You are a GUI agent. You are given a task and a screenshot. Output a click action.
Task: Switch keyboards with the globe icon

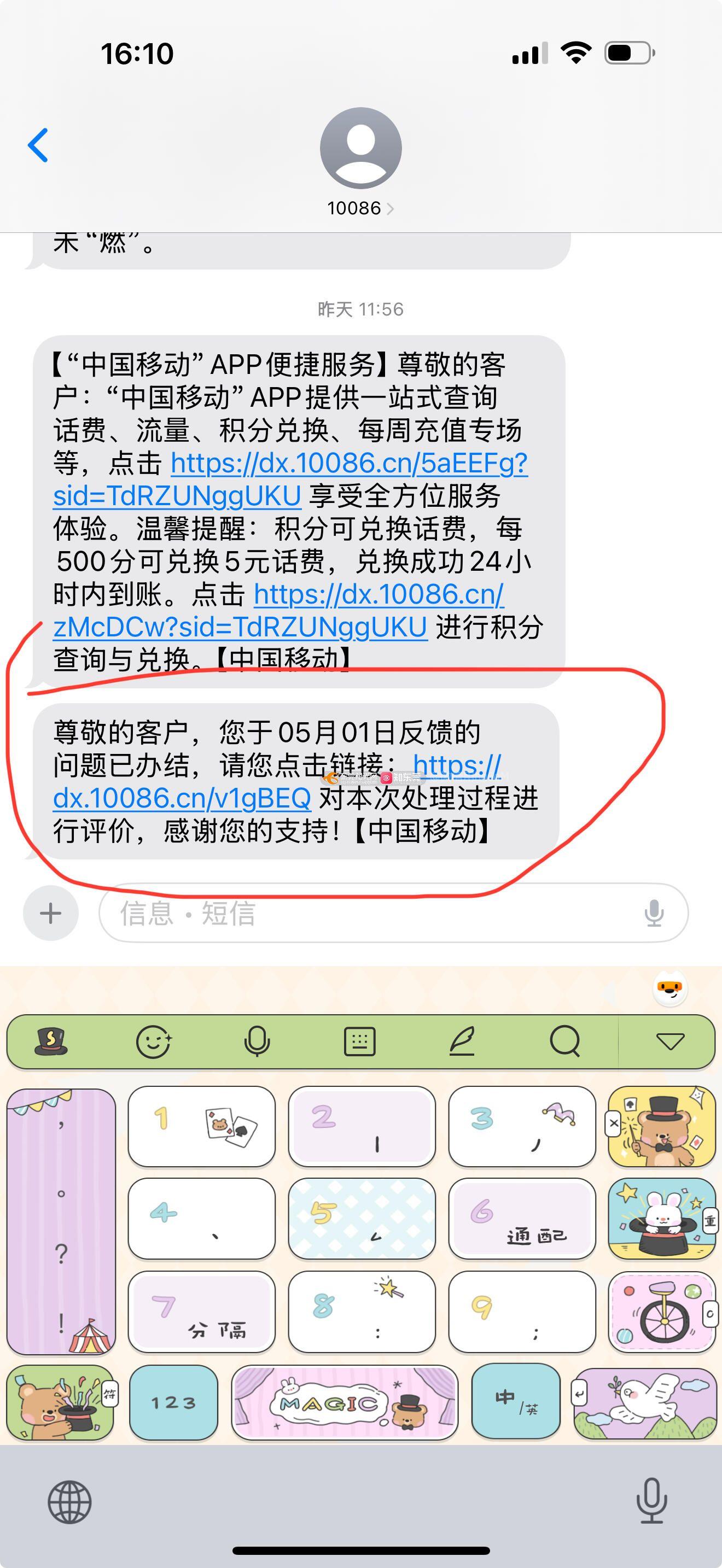coord(69,1502)
